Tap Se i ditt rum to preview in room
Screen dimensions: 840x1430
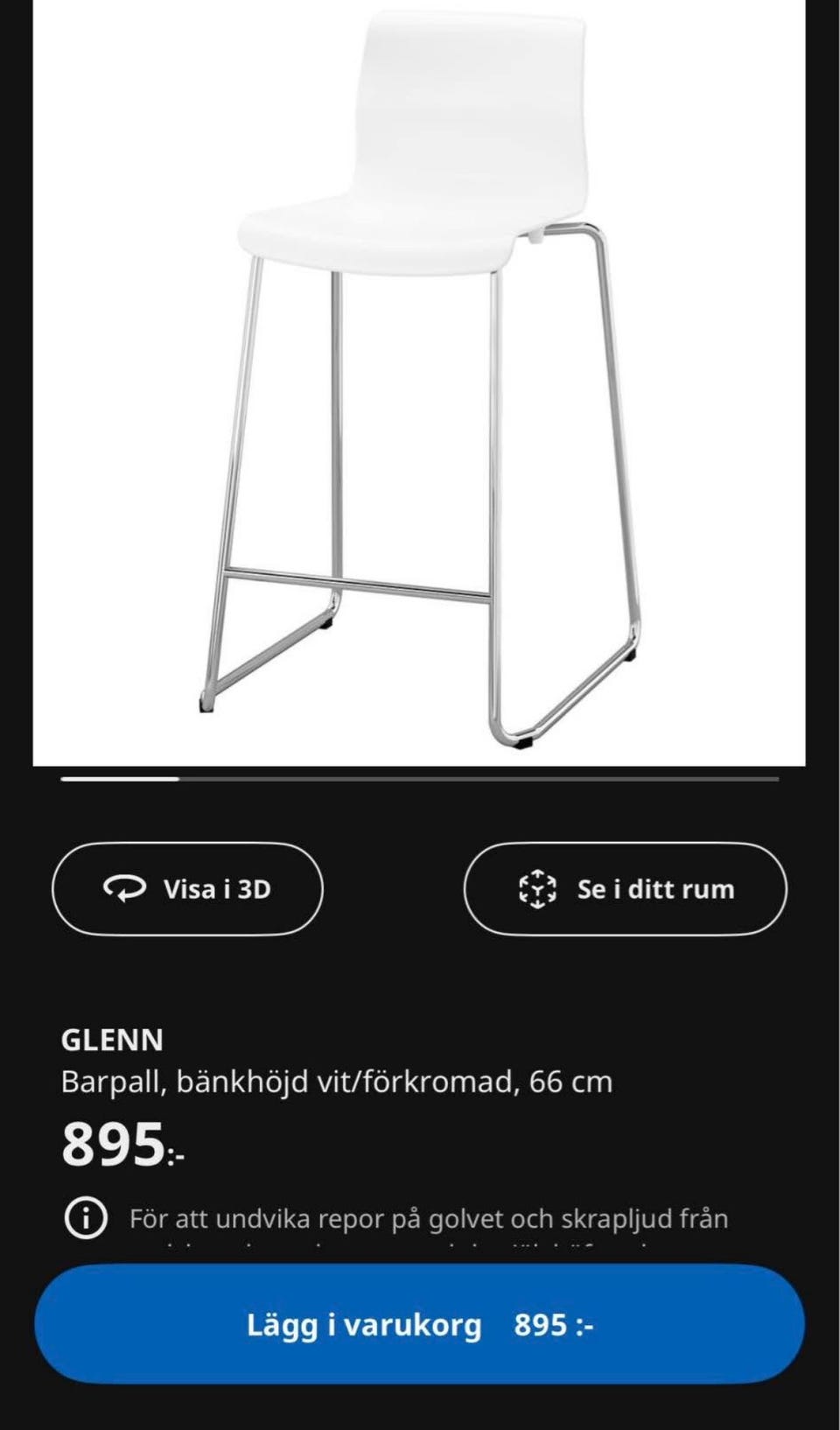[625, 889]
